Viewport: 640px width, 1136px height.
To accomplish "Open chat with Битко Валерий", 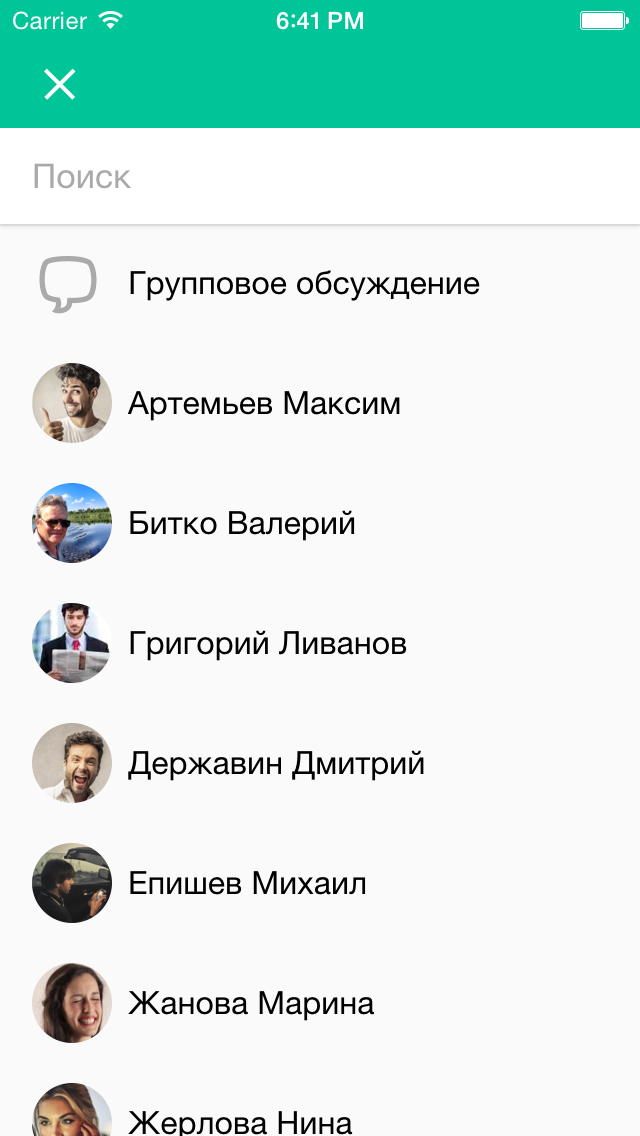I will coord(241,523).
